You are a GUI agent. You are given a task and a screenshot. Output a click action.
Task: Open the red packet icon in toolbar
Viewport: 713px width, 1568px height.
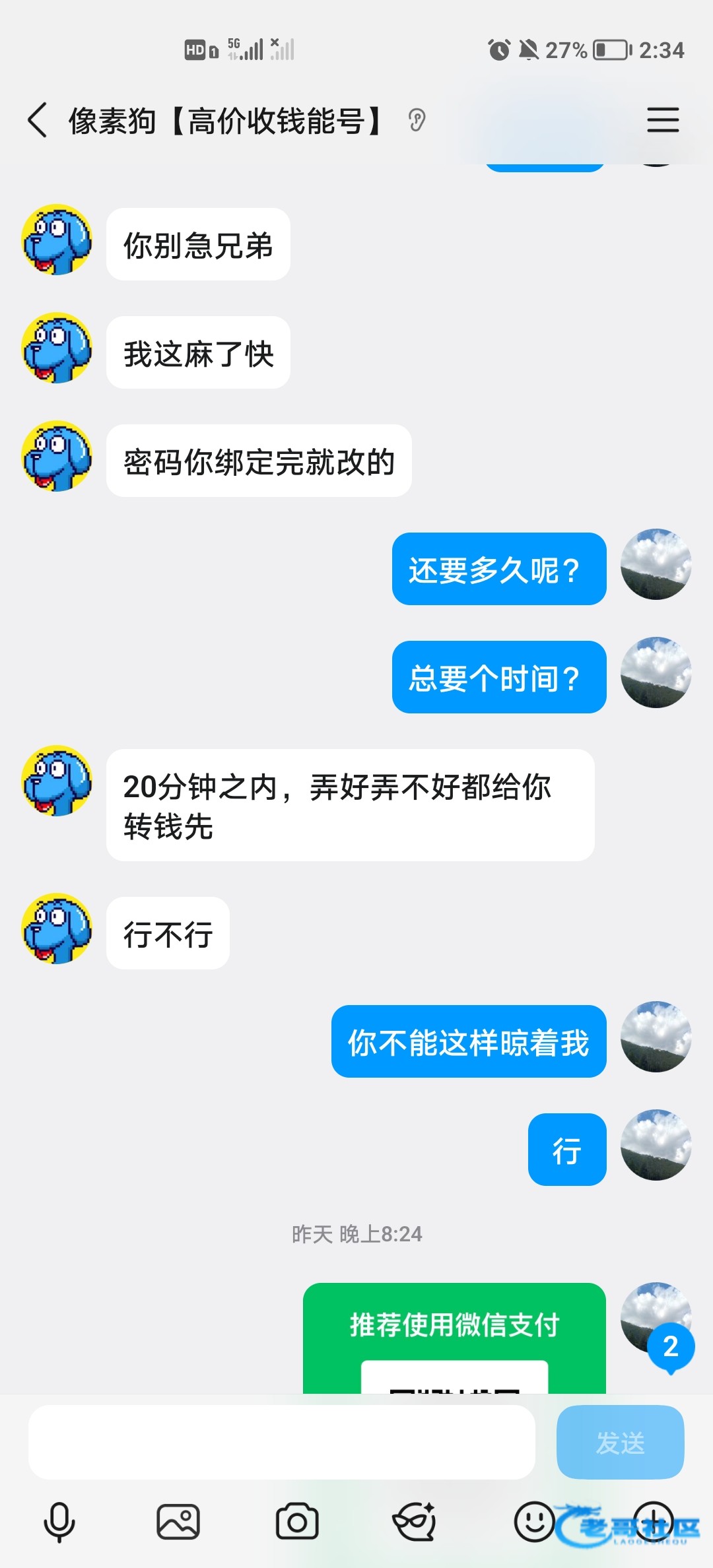(415, 1522)
